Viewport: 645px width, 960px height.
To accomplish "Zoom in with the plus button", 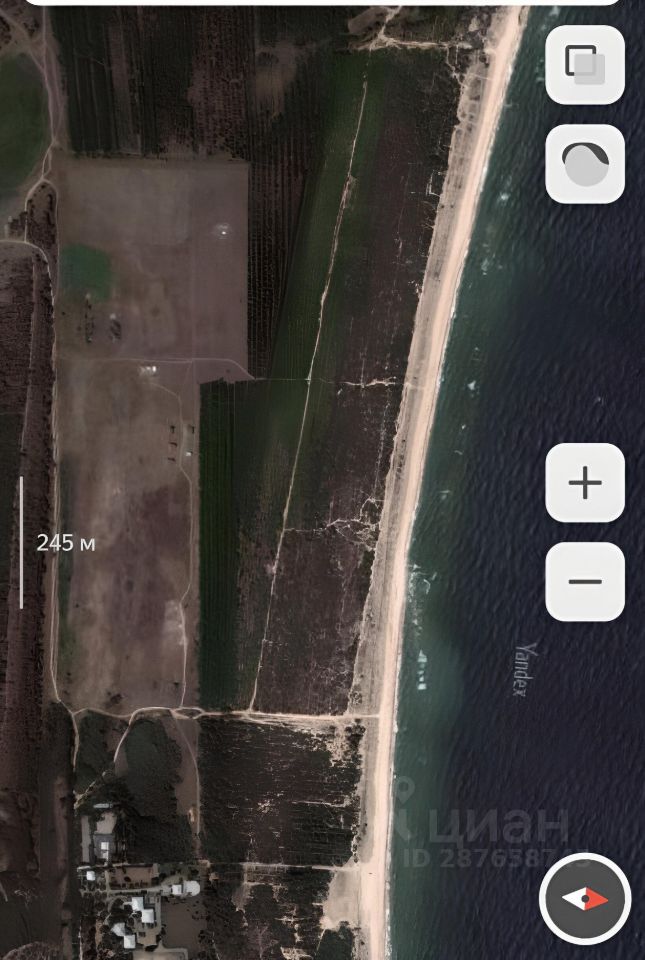I will coord(585,483).
